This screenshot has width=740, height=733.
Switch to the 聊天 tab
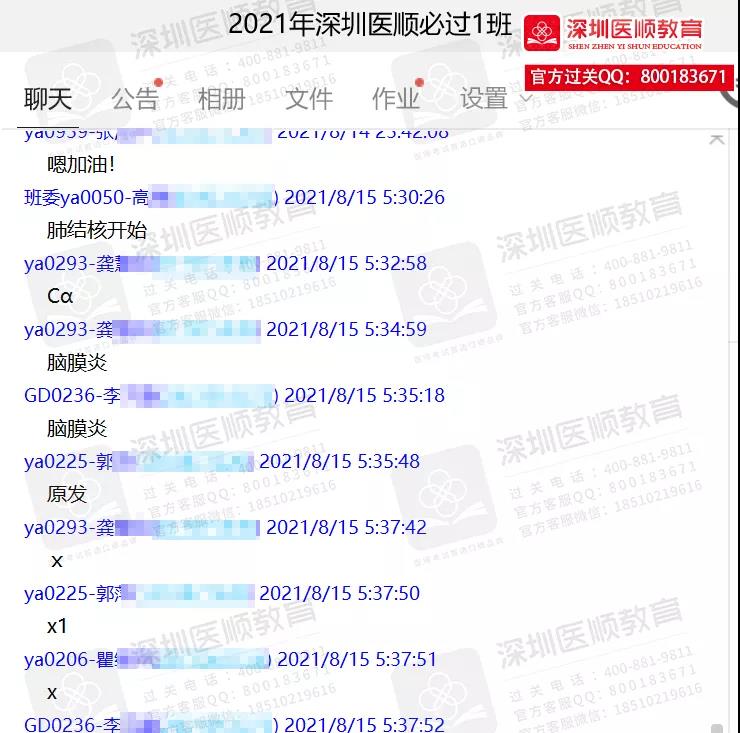[x=48, y=99]
